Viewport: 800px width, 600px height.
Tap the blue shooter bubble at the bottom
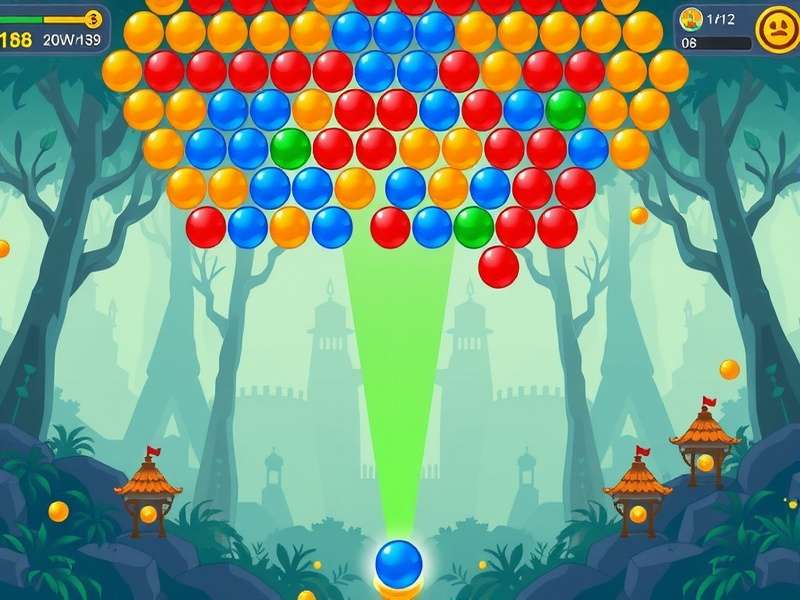pos(398,563)
